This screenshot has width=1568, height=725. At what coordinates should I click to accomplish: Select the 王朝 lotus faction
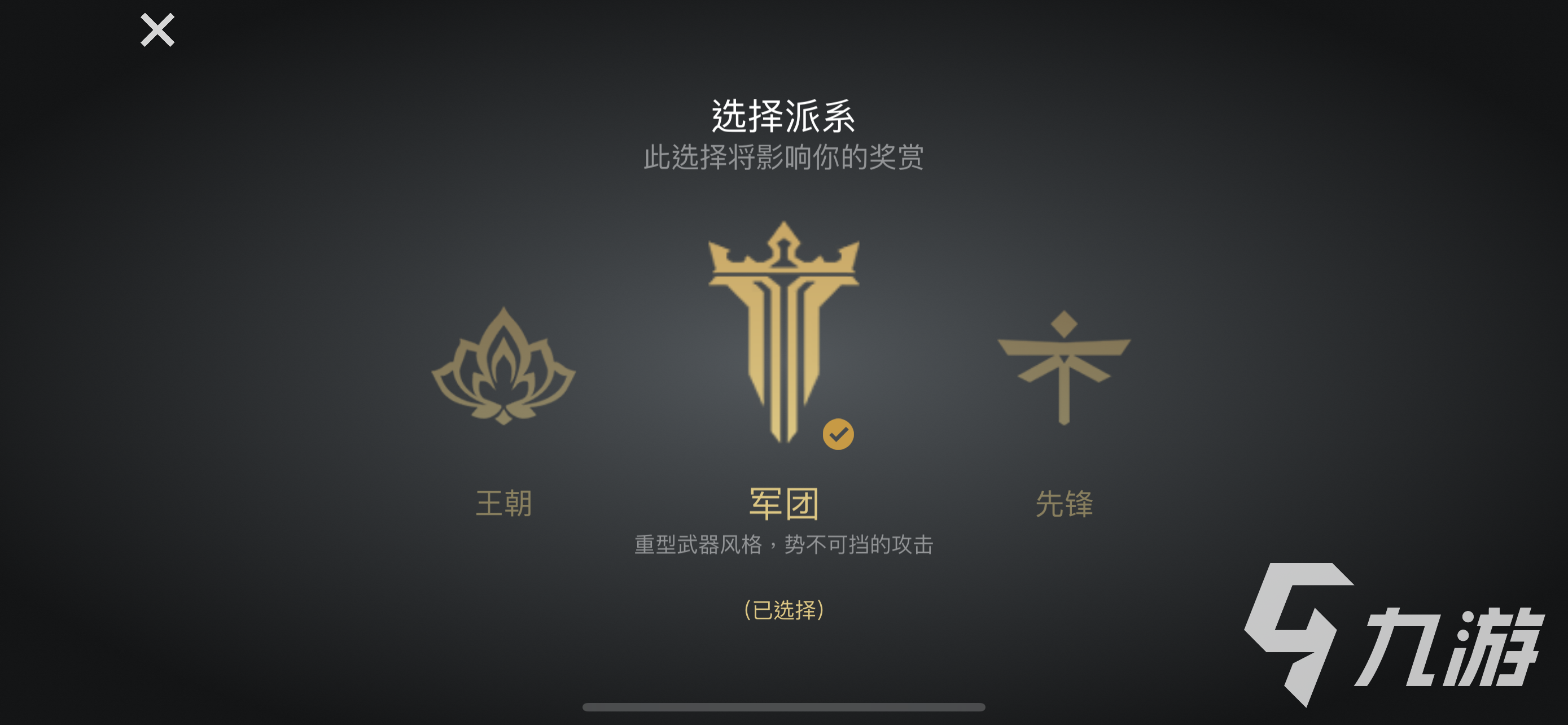coord(503,367)
